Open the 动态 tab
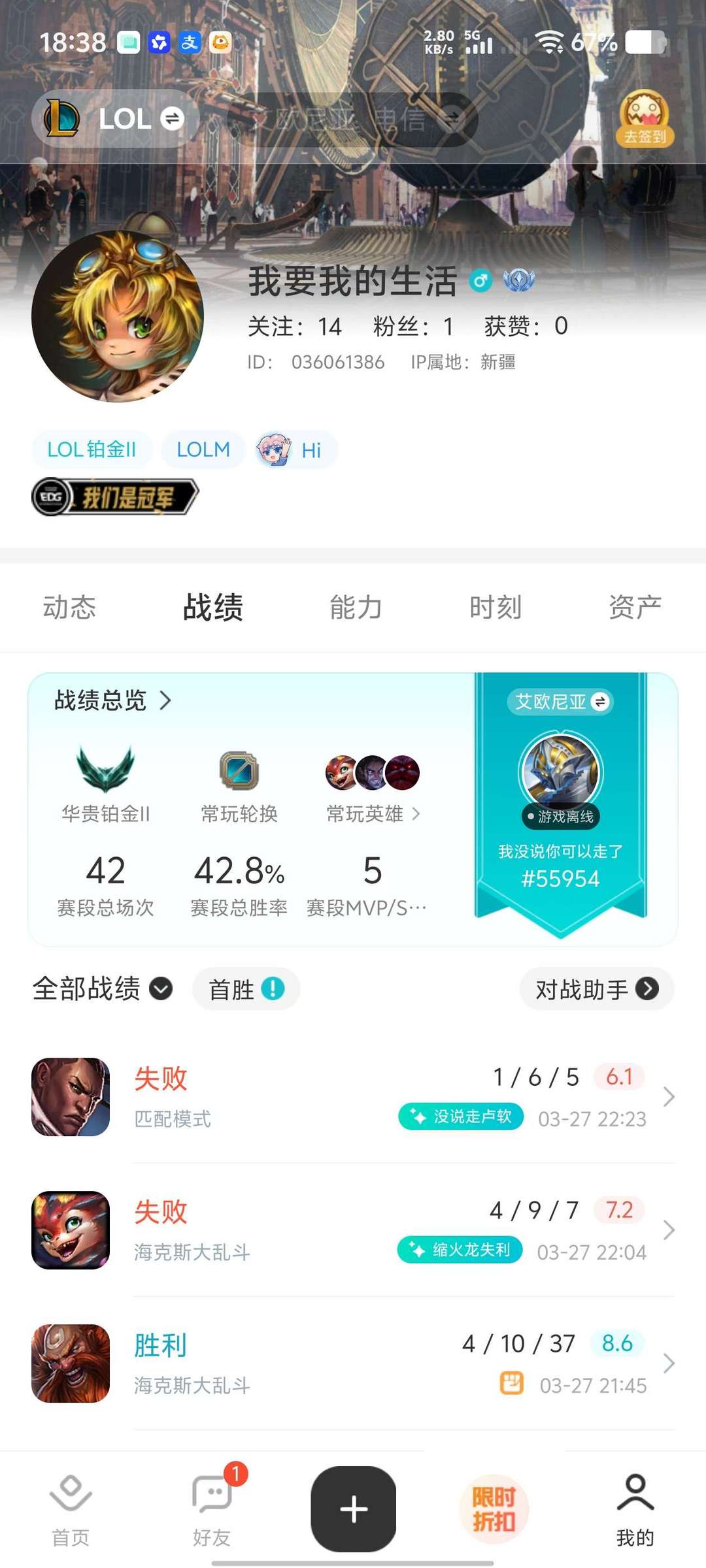Screen dimensions: 706x1568 pos(69,607)
